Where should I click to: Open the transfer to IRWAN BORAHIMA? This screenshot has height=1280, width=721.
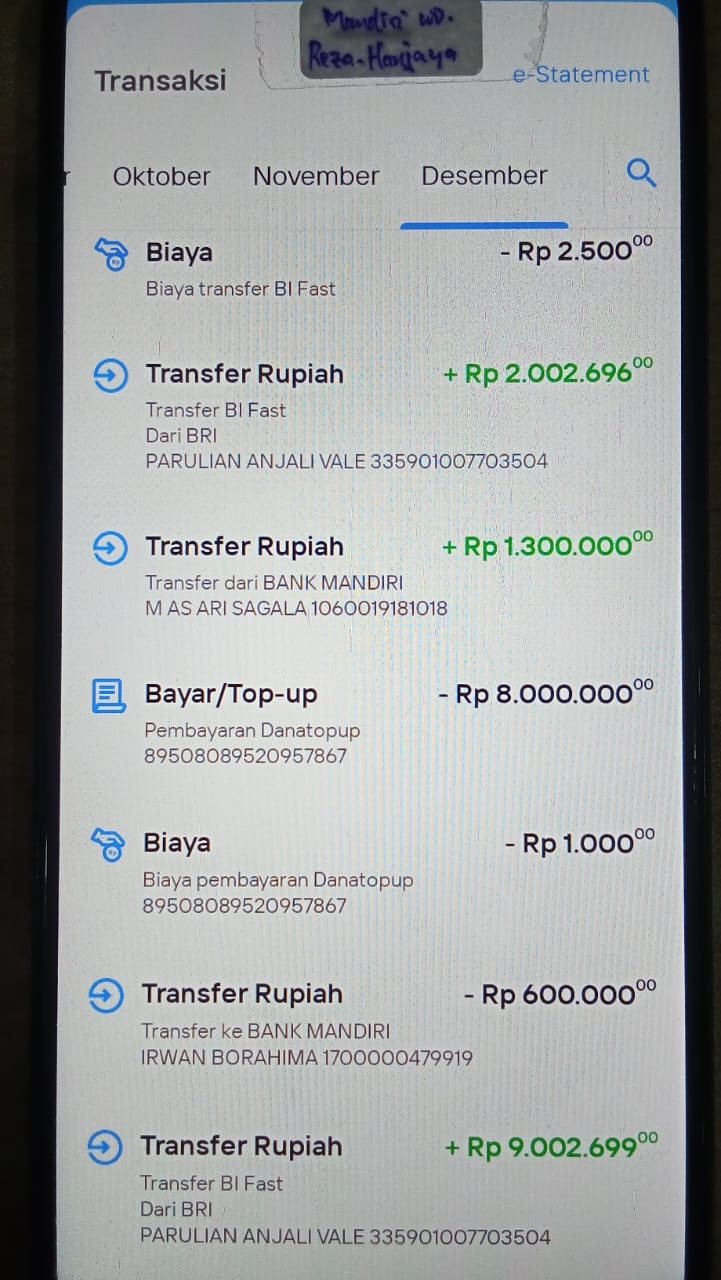370,1024
